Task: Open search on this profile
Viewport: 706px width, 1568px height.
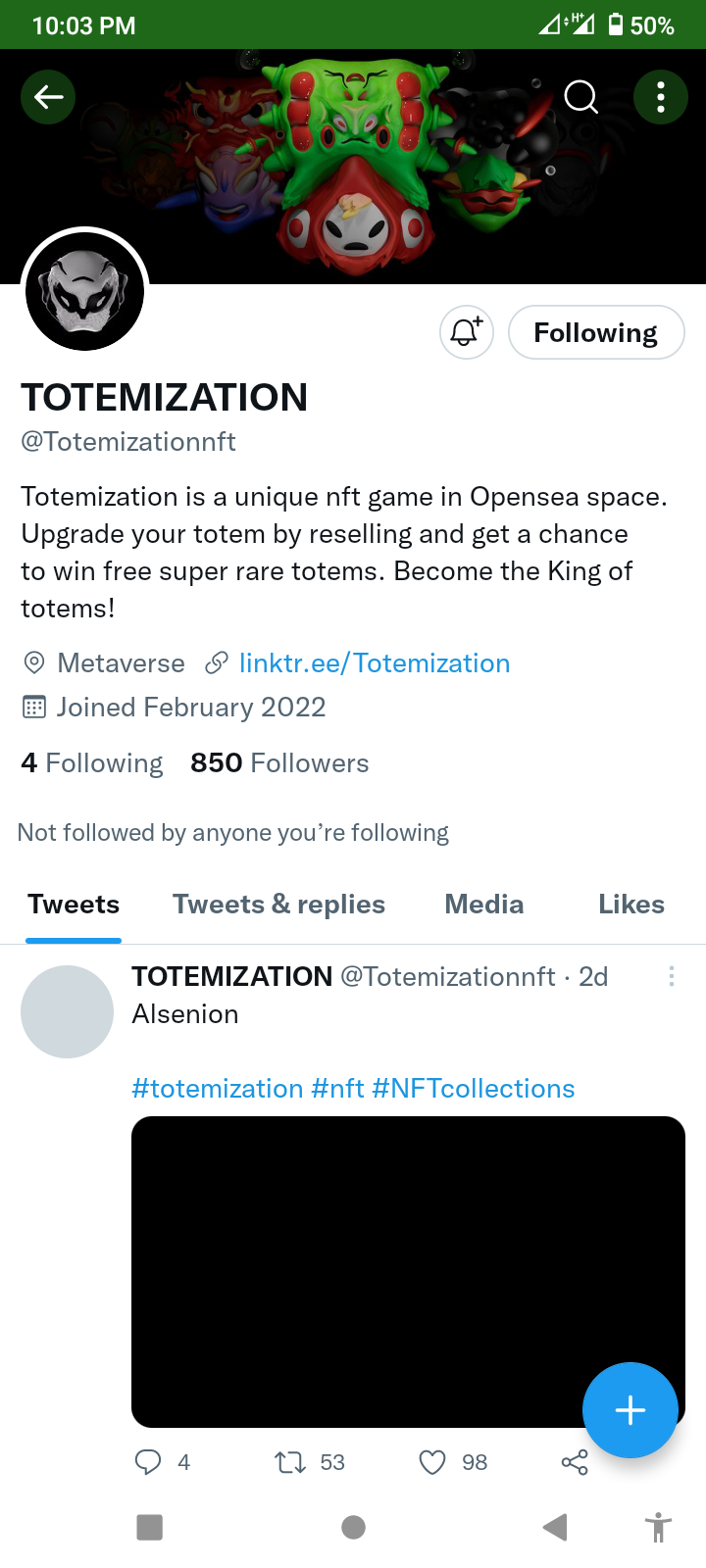Action: point(580,96)
